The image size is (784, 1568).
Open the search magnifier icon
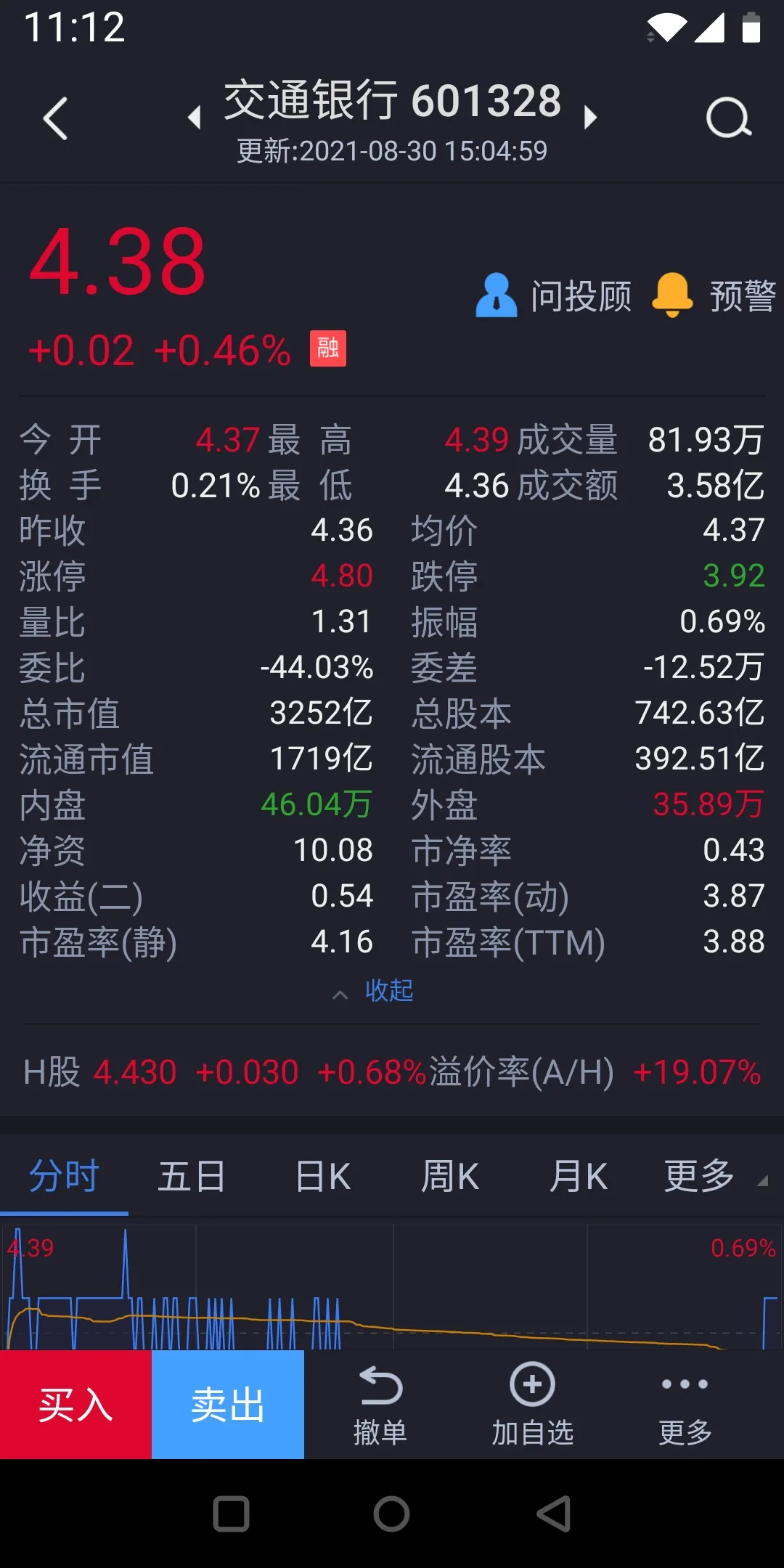(728, 118)
